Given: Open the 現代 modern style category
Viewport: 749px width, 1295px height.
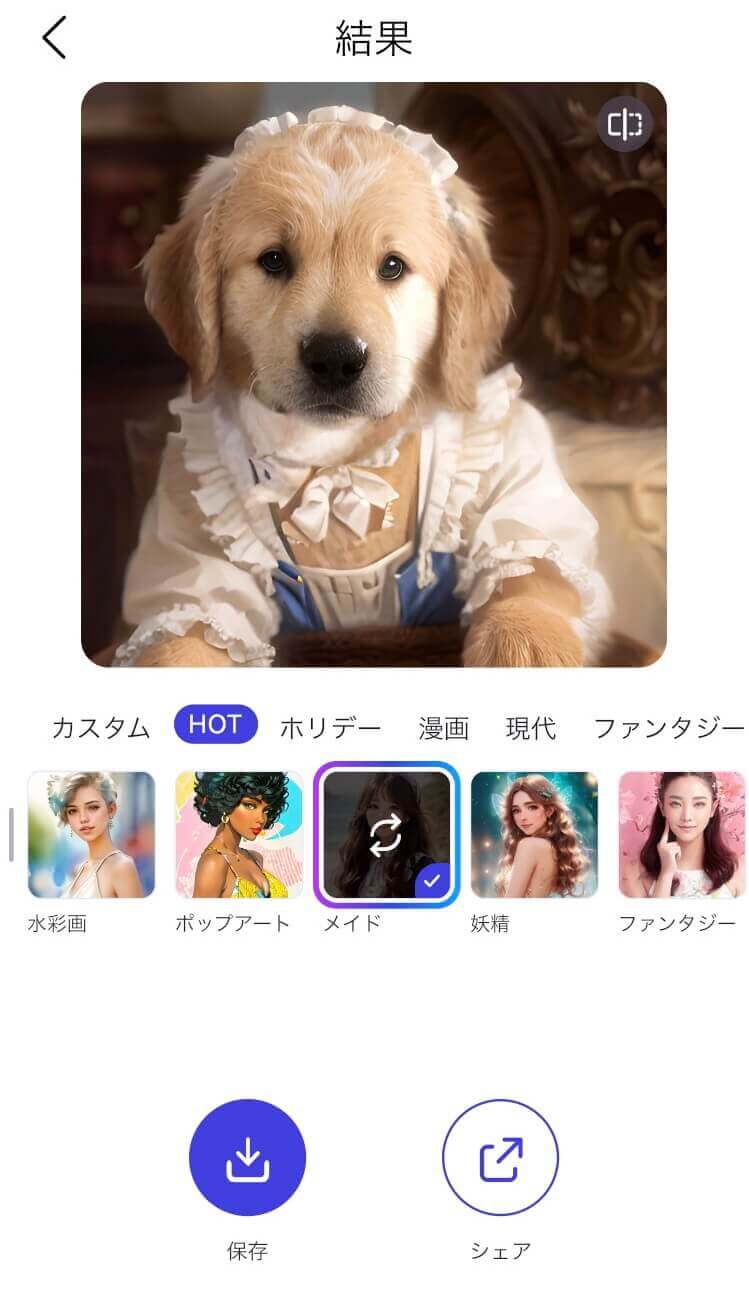Looking at the screenshot, I should pyautogui.click(x=530, y=728).
